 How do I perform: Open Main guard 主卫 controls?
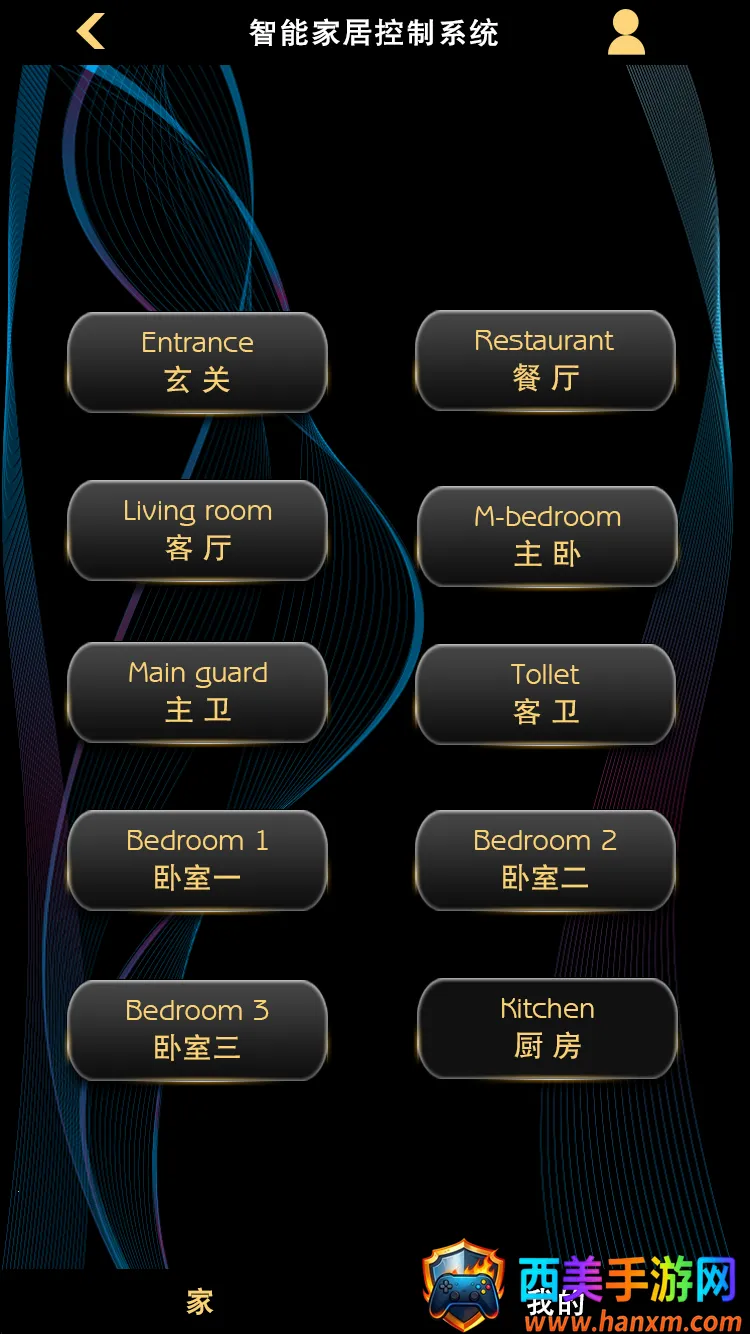[197, 691]
